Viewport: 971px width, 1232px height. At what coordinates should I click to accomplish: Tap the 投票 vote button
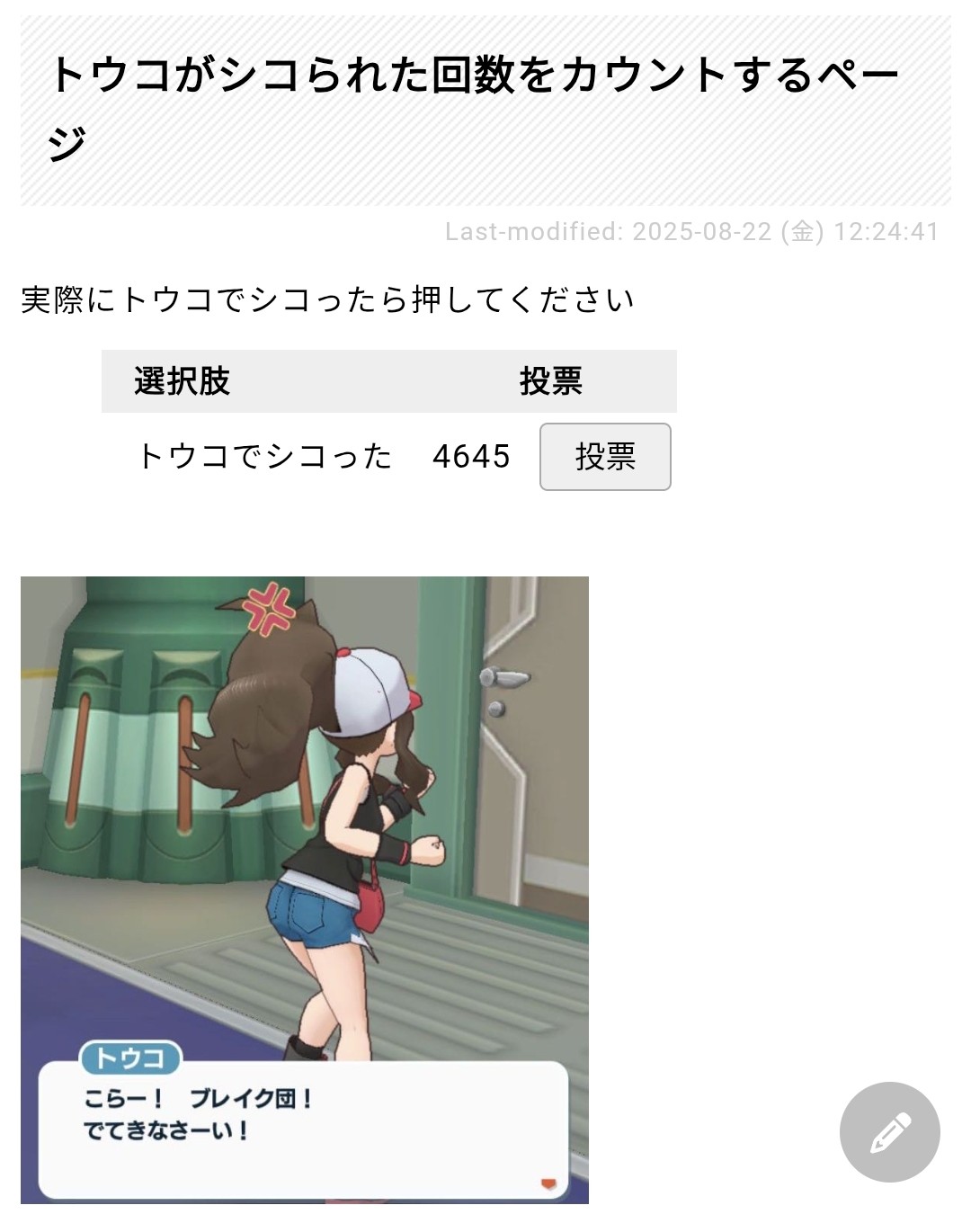605,457
